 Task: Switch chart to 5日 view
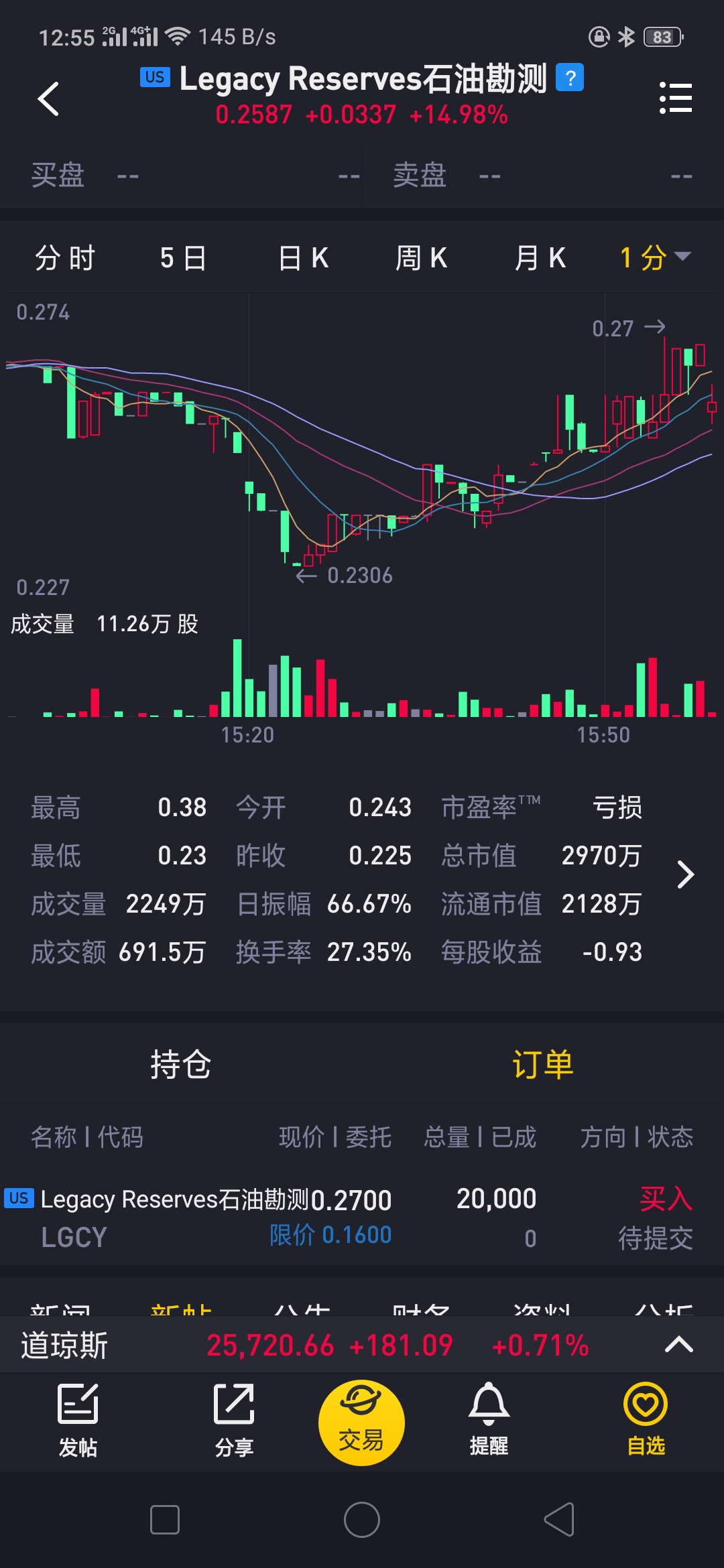coord(183,258)
